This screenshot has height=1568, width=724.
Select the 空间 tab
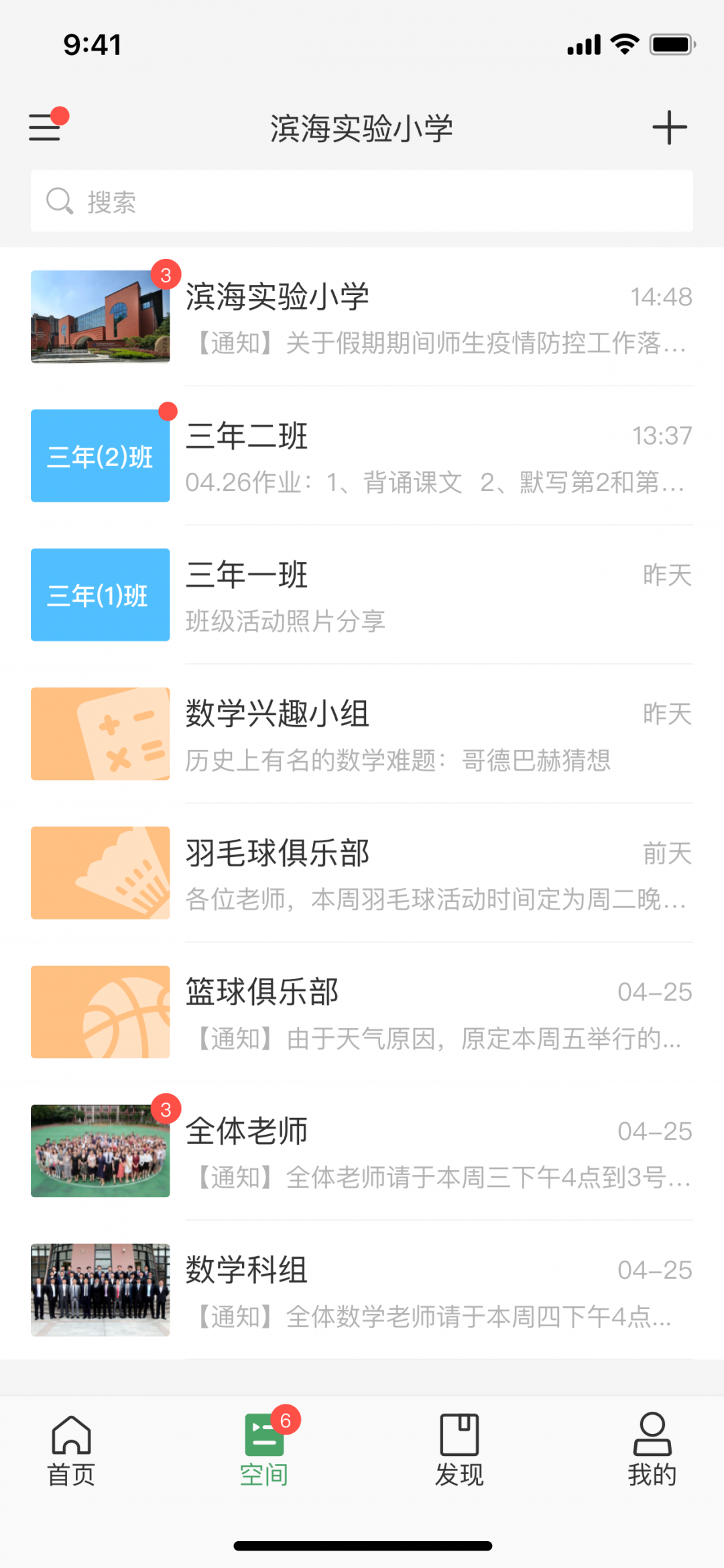click(x=265, y=1450)
